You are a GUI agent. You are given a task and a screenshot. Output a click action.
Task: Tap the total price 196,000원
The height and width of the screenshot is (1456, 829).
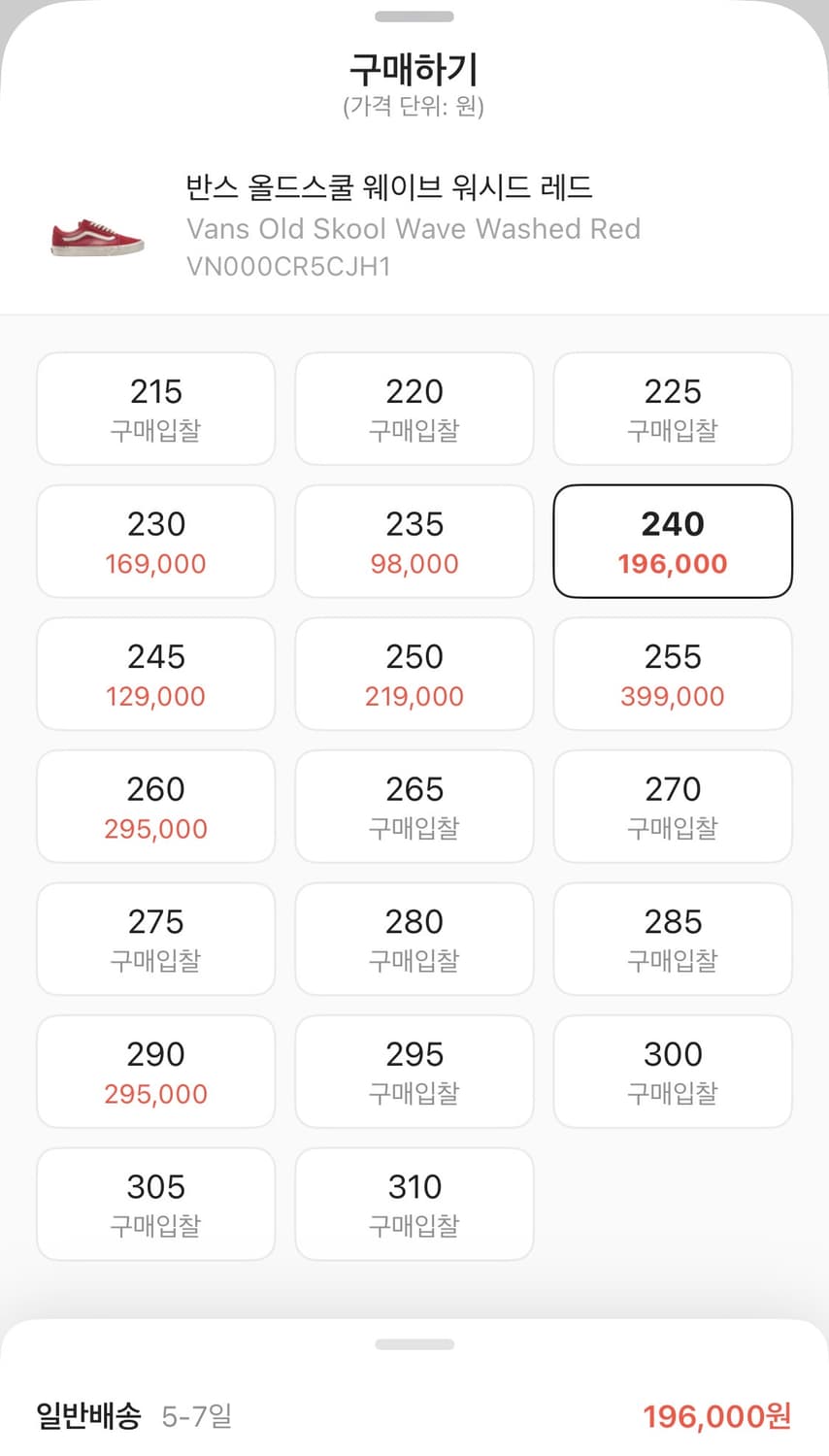click(x=713, y=1415)
